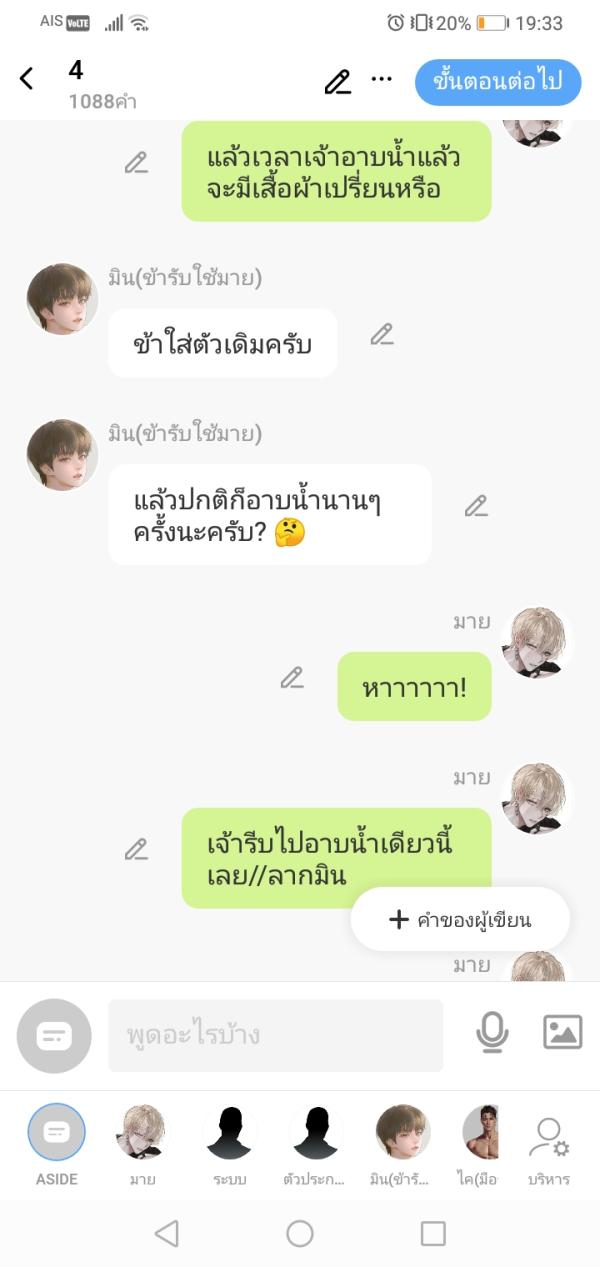This screenshot has height=1267, width=600.
Task: Open บริหาร character management
Action: (549, 1138)
